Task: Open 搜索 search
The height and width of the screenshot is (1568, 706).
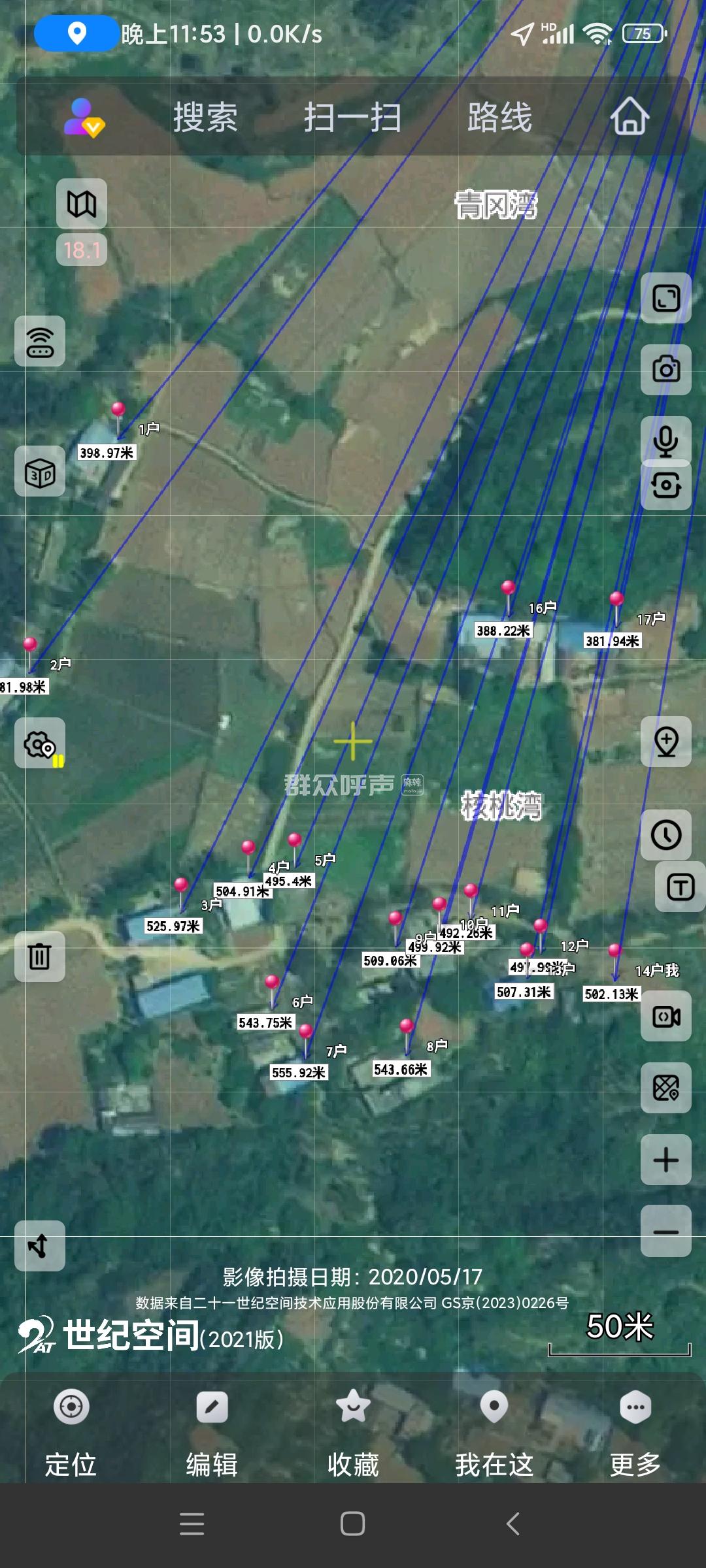Action: 205,118
